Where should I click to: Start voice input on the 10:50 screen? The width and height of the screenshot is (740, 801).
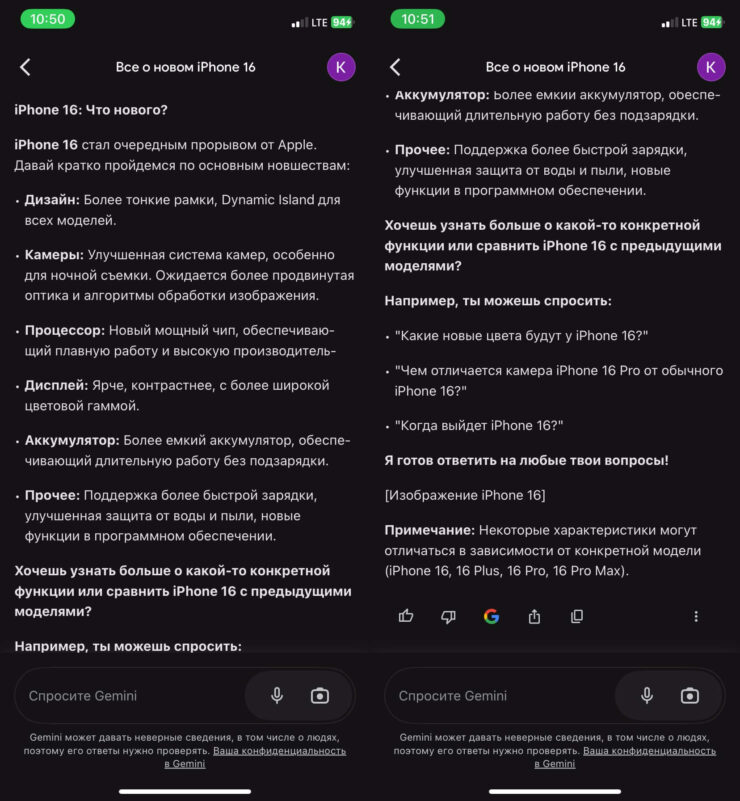(x=277, y=695)
